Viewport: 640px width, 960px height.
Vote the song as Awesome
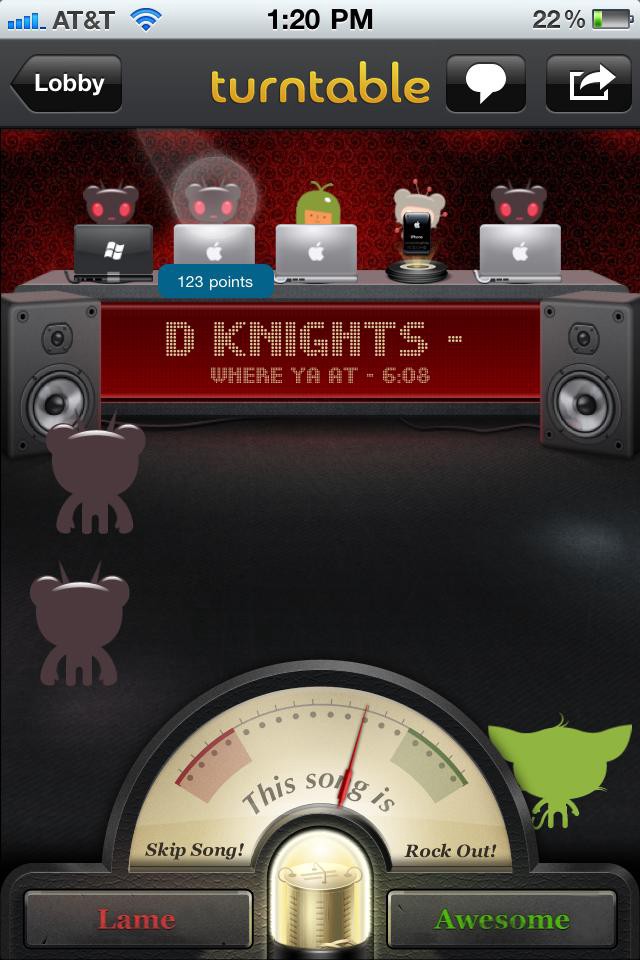click(x=501, y=919)
